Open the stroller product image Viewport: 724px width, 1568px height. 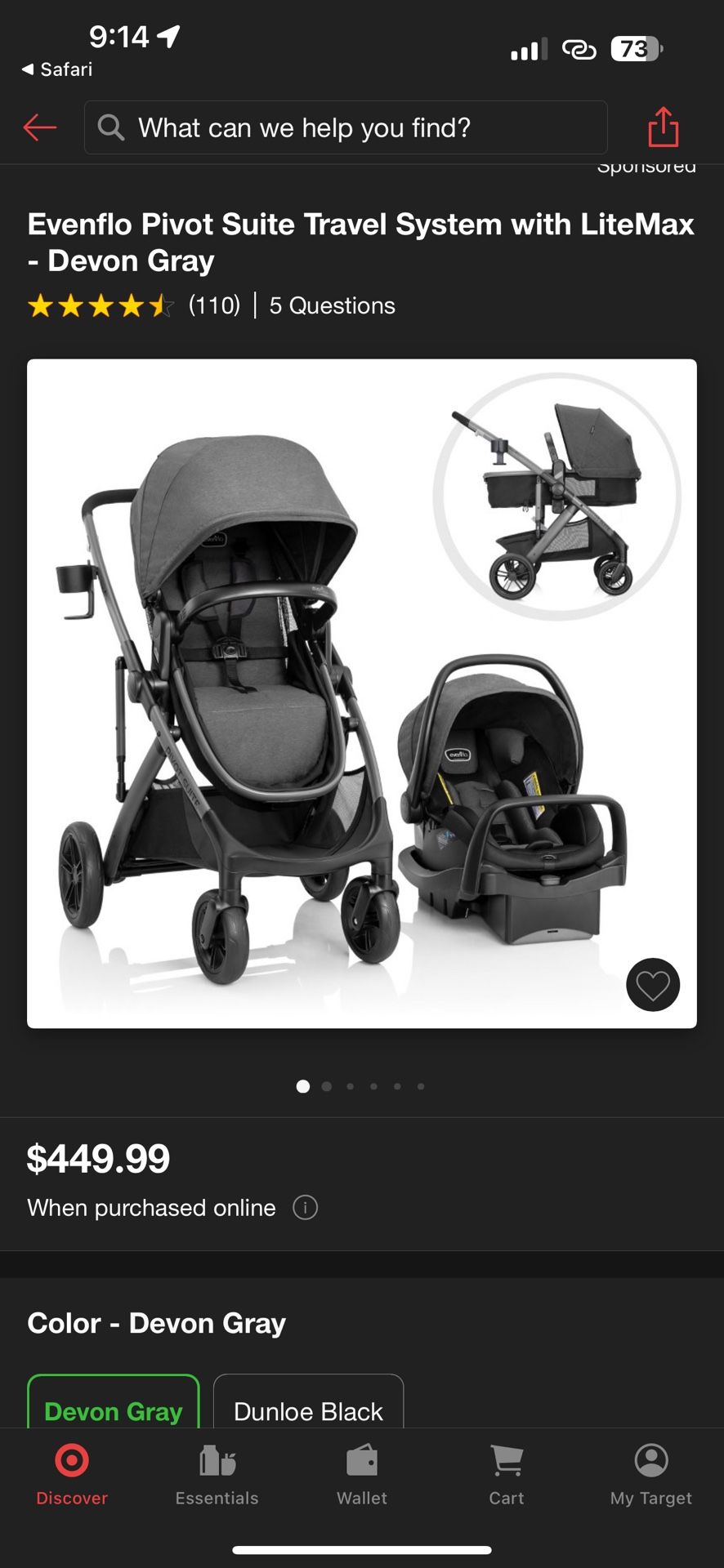361,693
